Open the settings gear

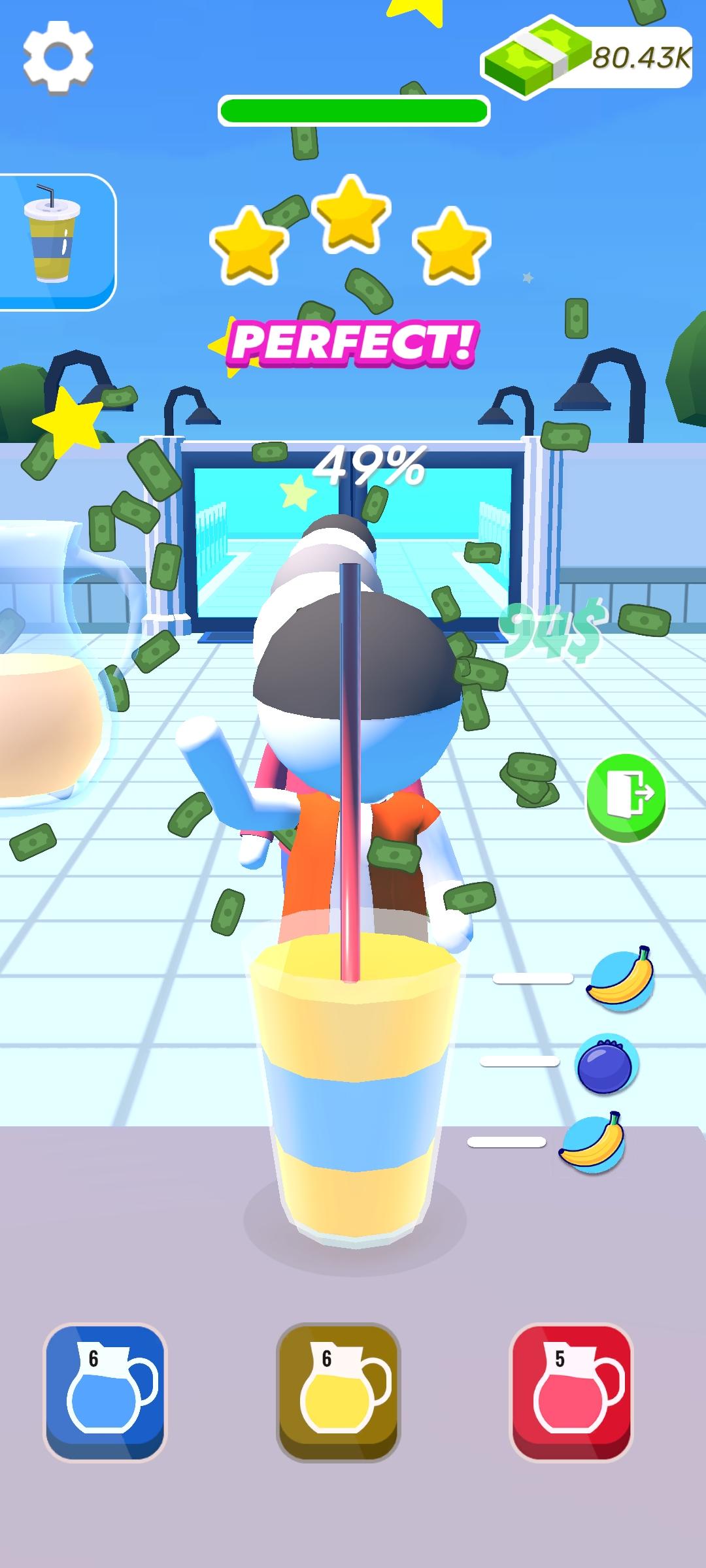pos(58,57)
